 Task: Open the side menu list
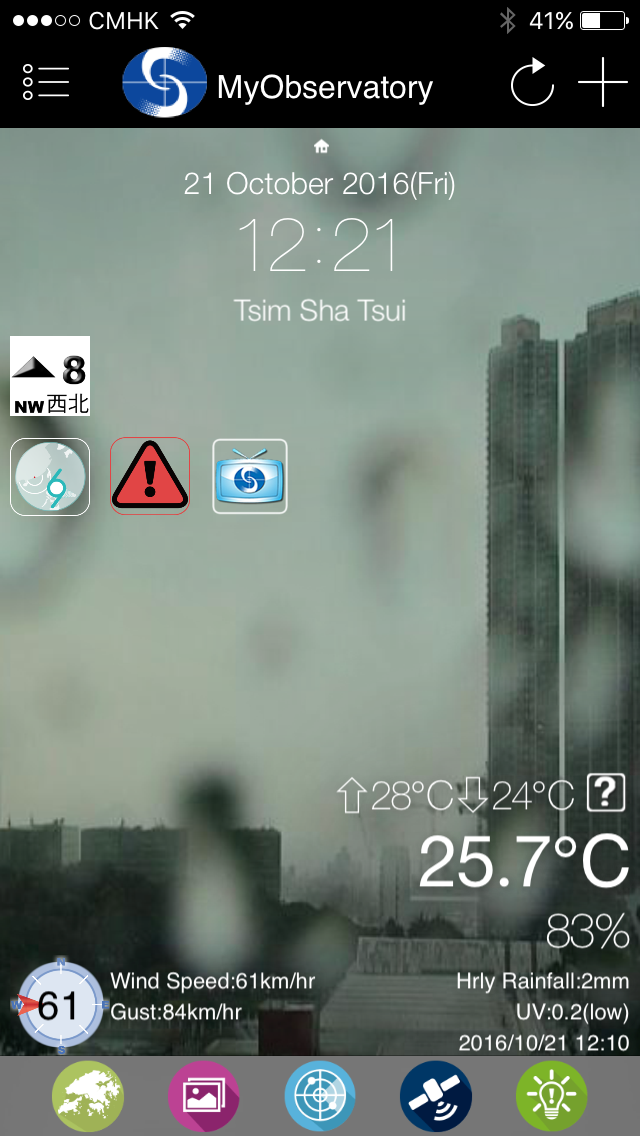tap(46, 83)
